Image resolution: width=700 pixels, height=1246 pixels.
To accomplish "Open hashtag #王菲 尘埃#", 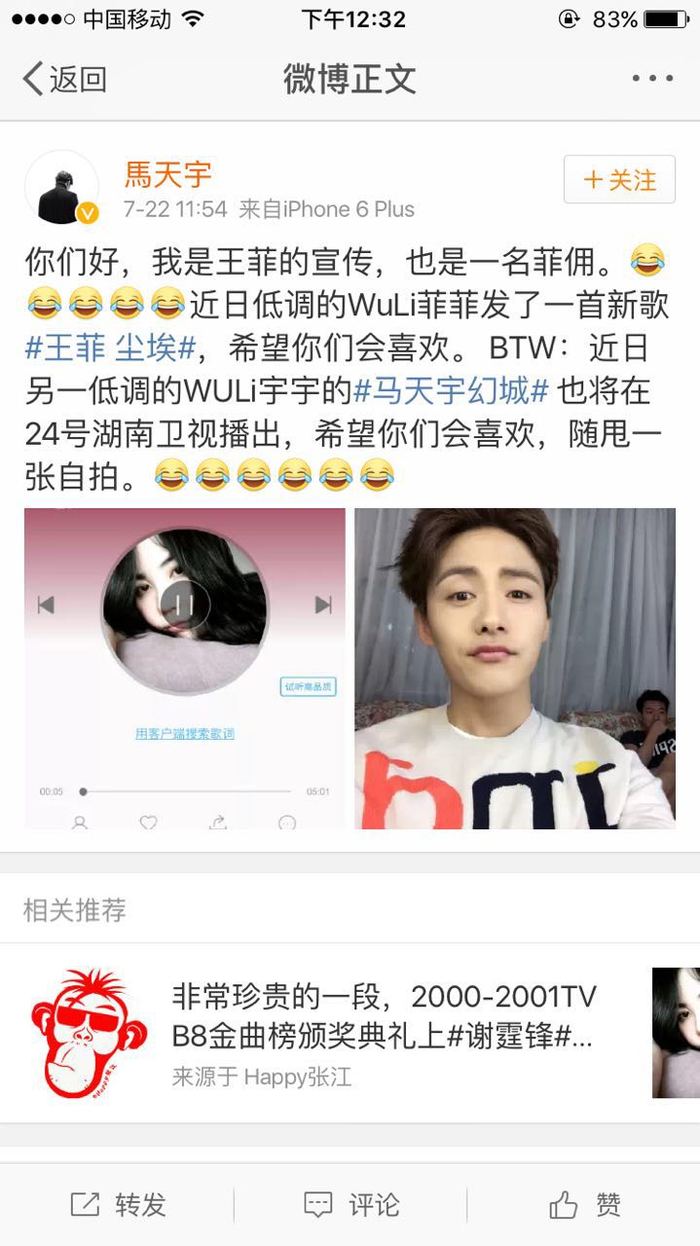I will coord(111,348).
